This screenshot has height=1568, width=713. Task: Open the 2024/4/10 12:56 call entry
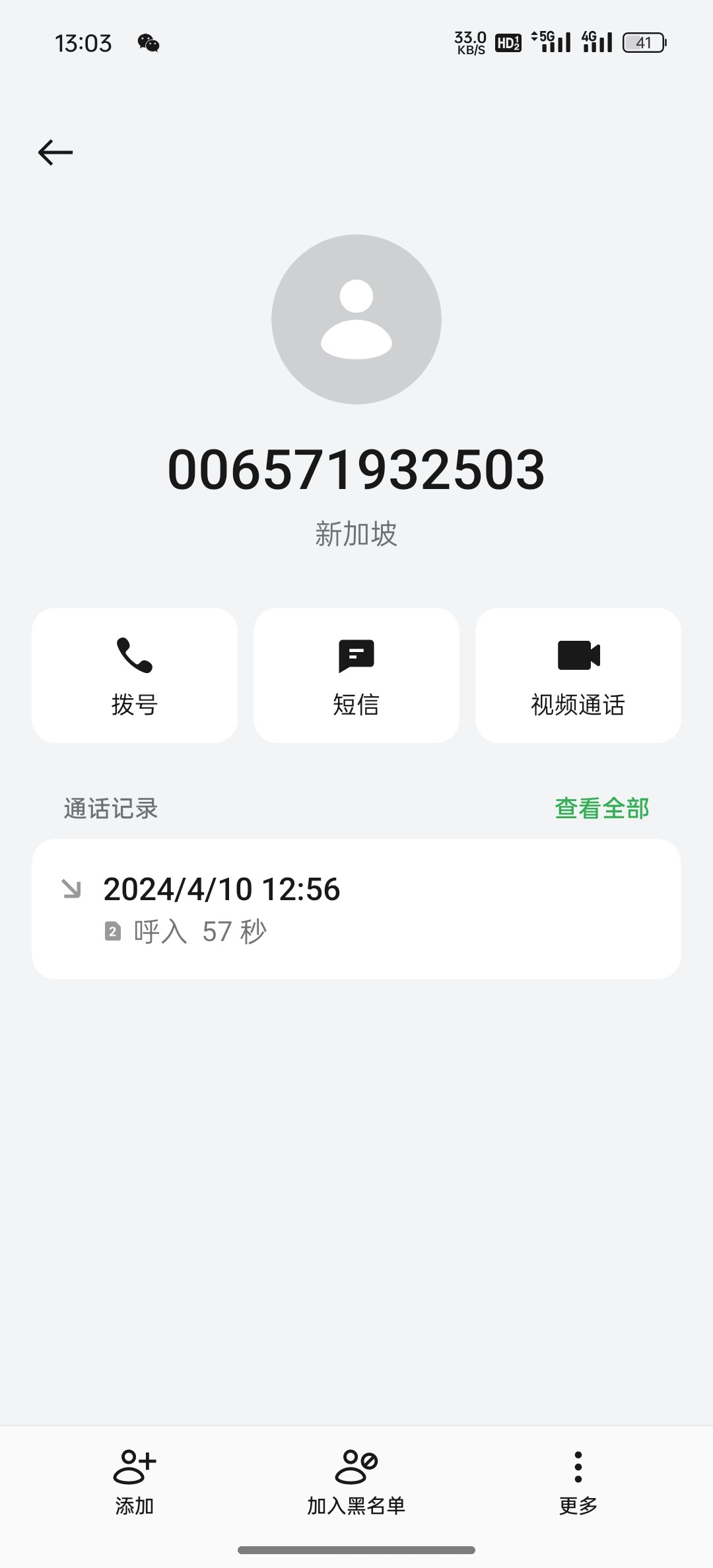click(356, 909)
